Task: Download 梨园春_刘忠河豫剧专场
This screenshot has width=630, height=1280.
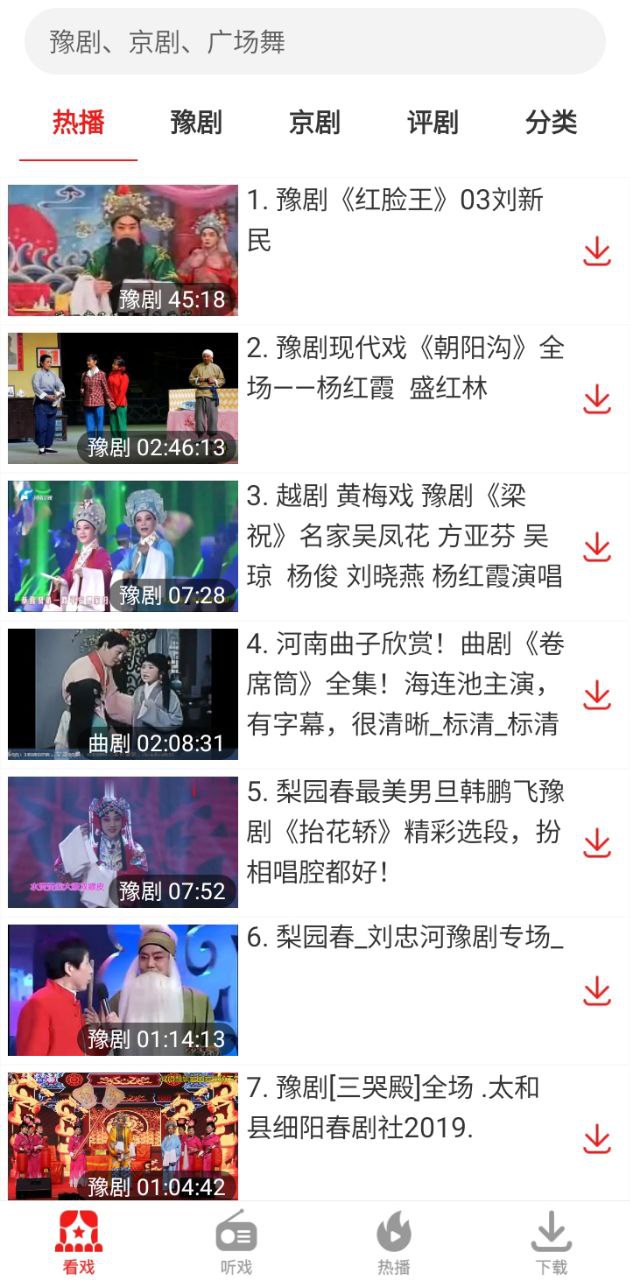Action: 597,991
